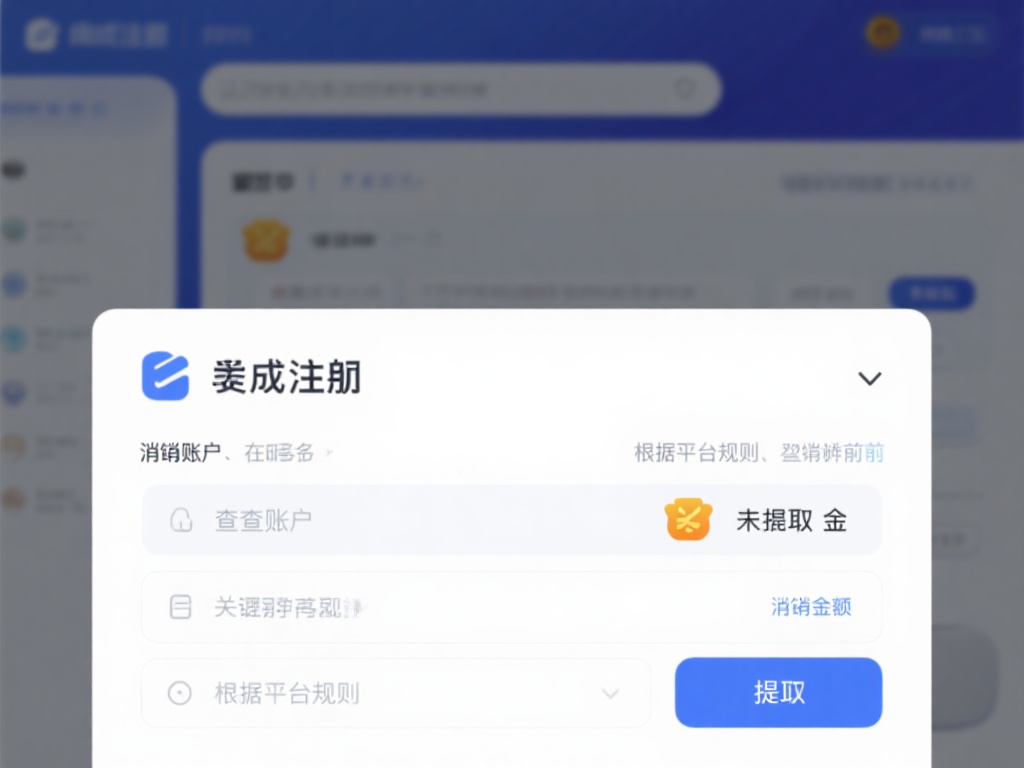The width and height of the screenshot is (1024, 768).
Task: Tap the 消销金额 link
Action: (810, 606)
